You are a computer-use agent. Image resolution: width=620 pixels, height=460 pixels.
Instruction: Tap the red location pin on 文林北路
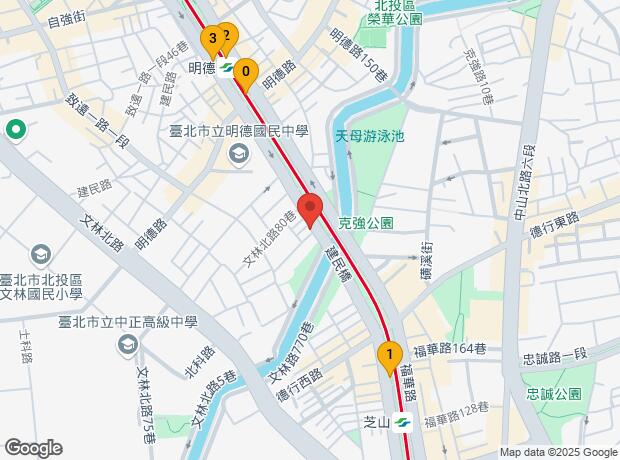point(310,211)
